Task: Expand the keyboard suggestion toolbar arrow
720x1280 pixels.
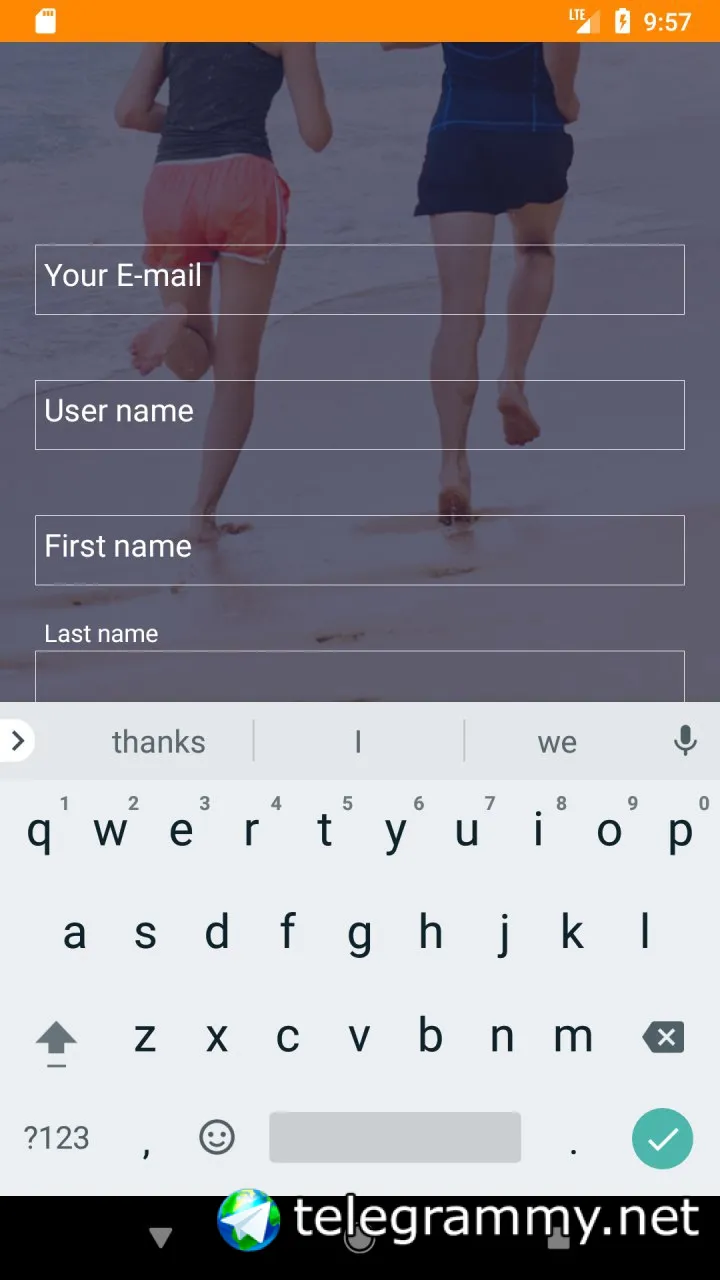Action: 17,741
